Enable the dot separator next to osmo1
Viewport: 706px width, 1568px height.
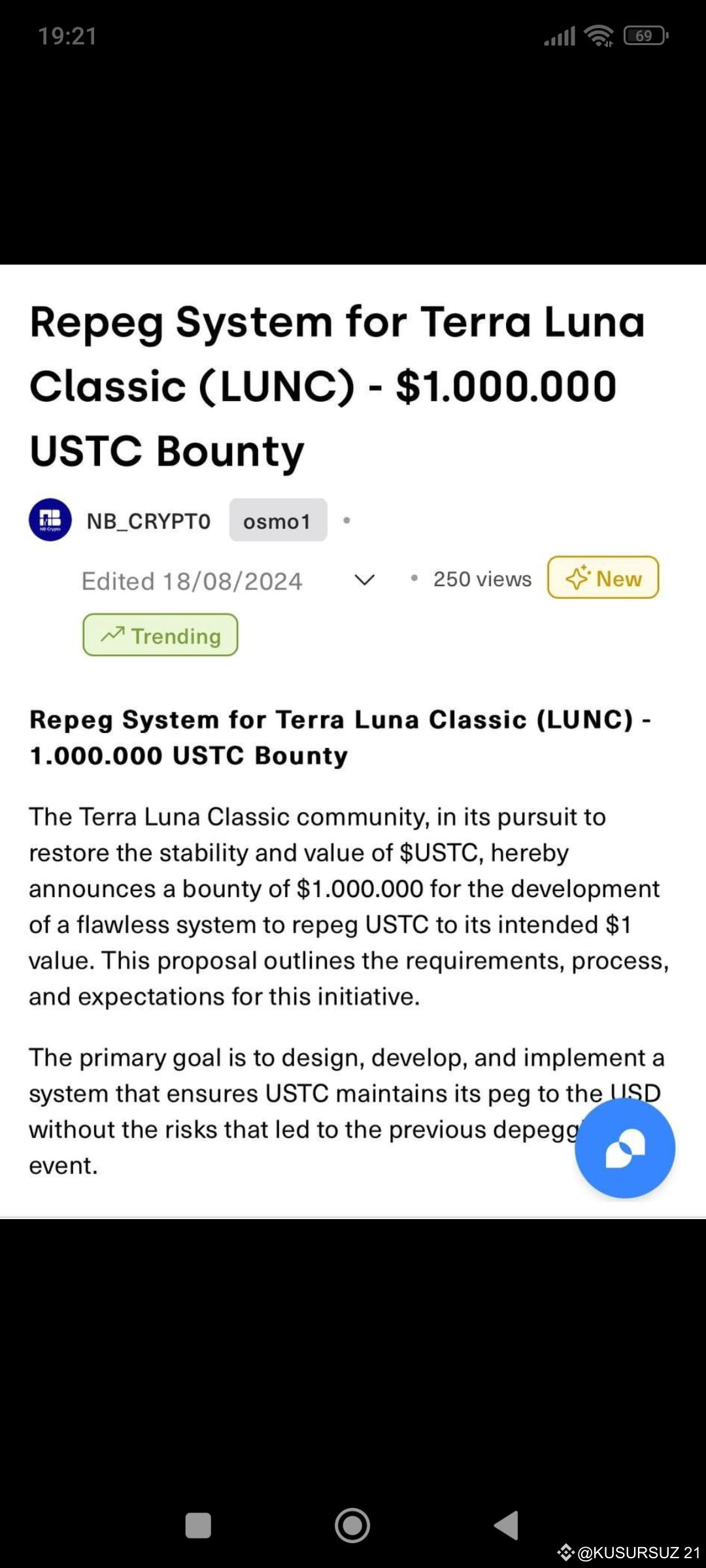point(347,519)
